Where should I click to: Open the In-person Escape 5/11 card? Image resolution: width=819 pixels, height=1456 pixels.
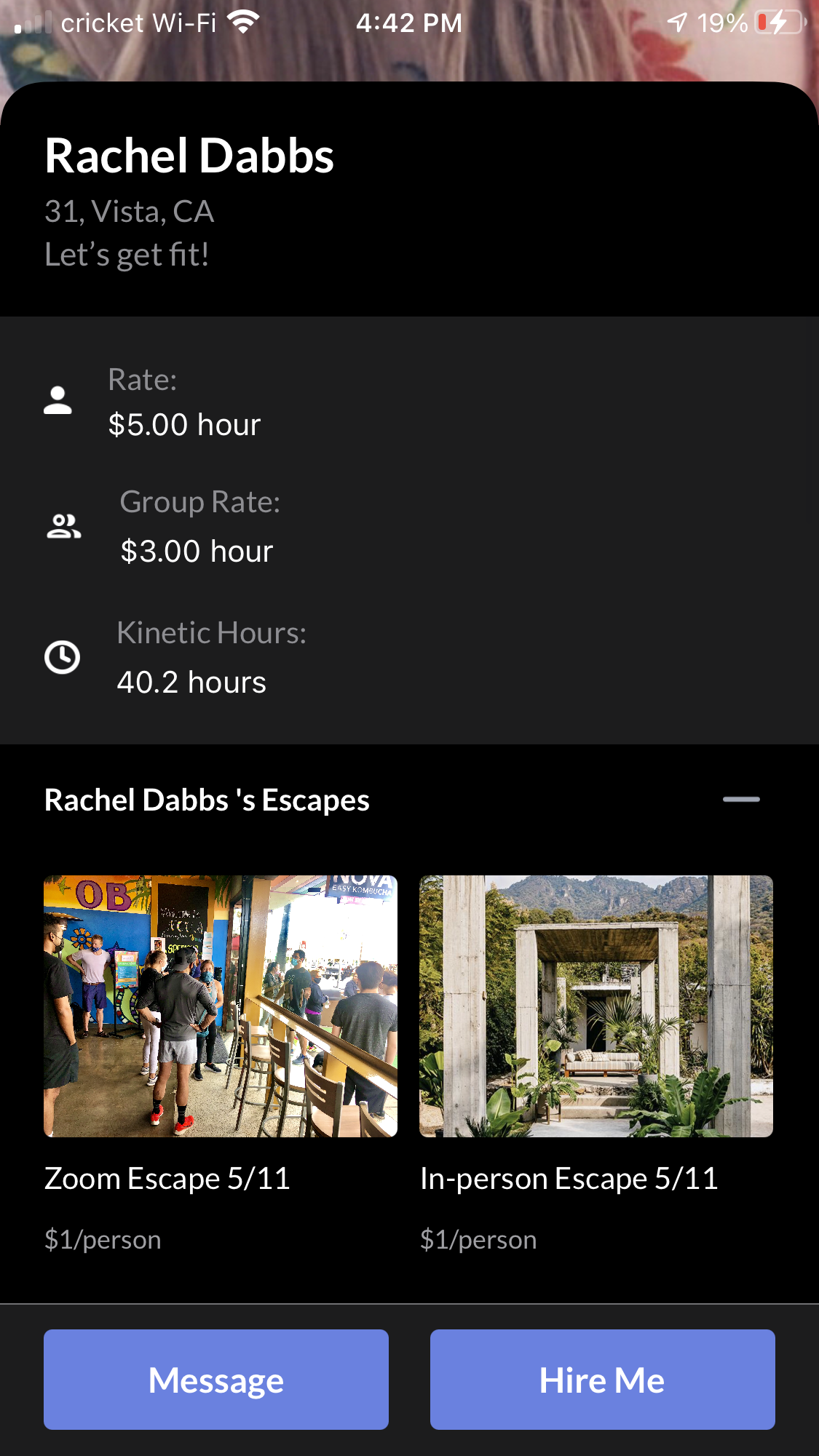click(x=596, y=1006)
